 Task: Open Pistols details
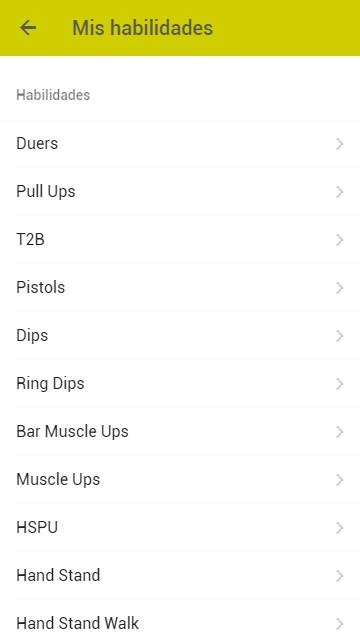(x=180, y=287)
